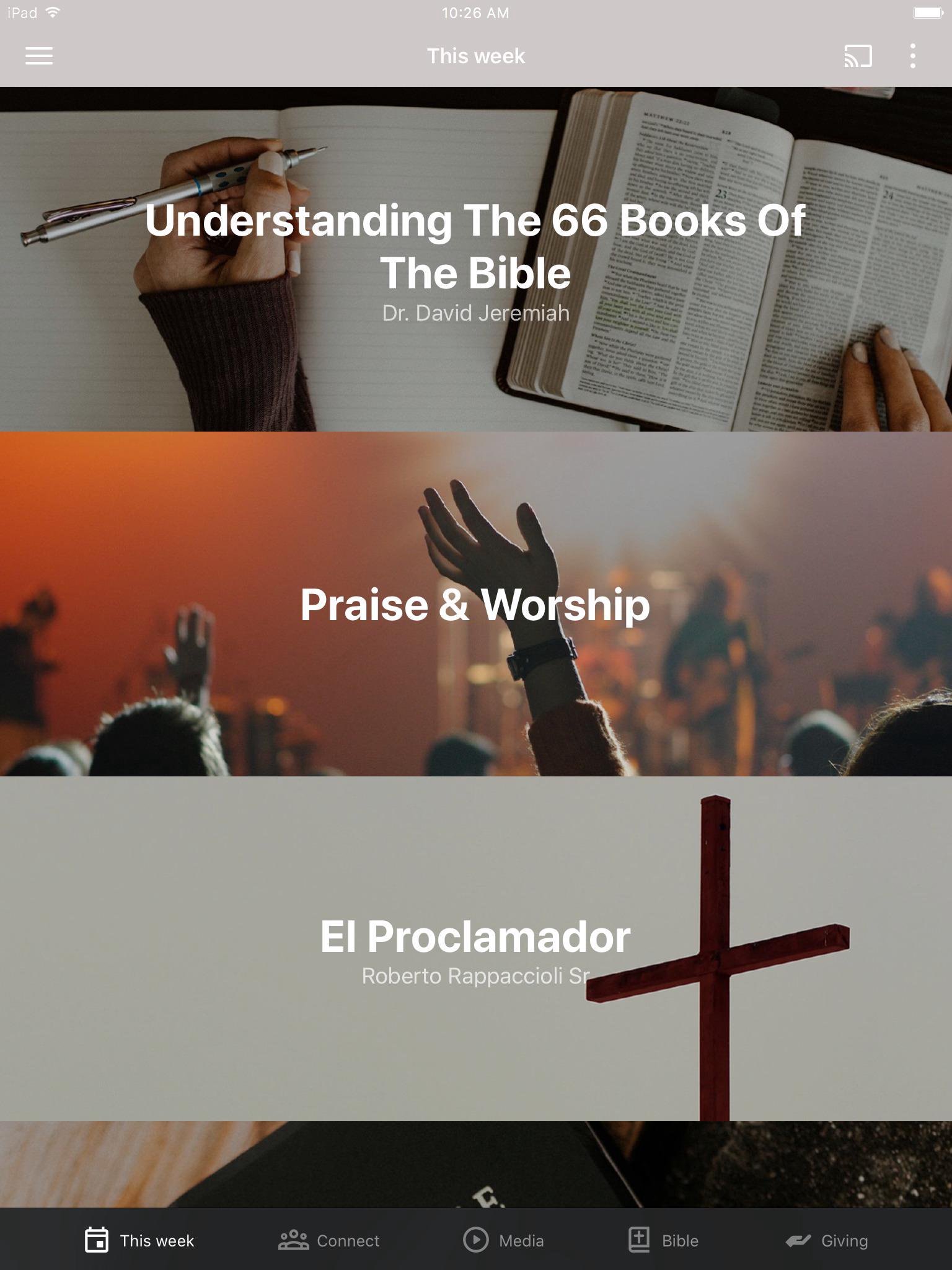952x1270 pixels.
Task: Open the Praise & Worship card
Action: pyautogui.click(x=475, y=604)
